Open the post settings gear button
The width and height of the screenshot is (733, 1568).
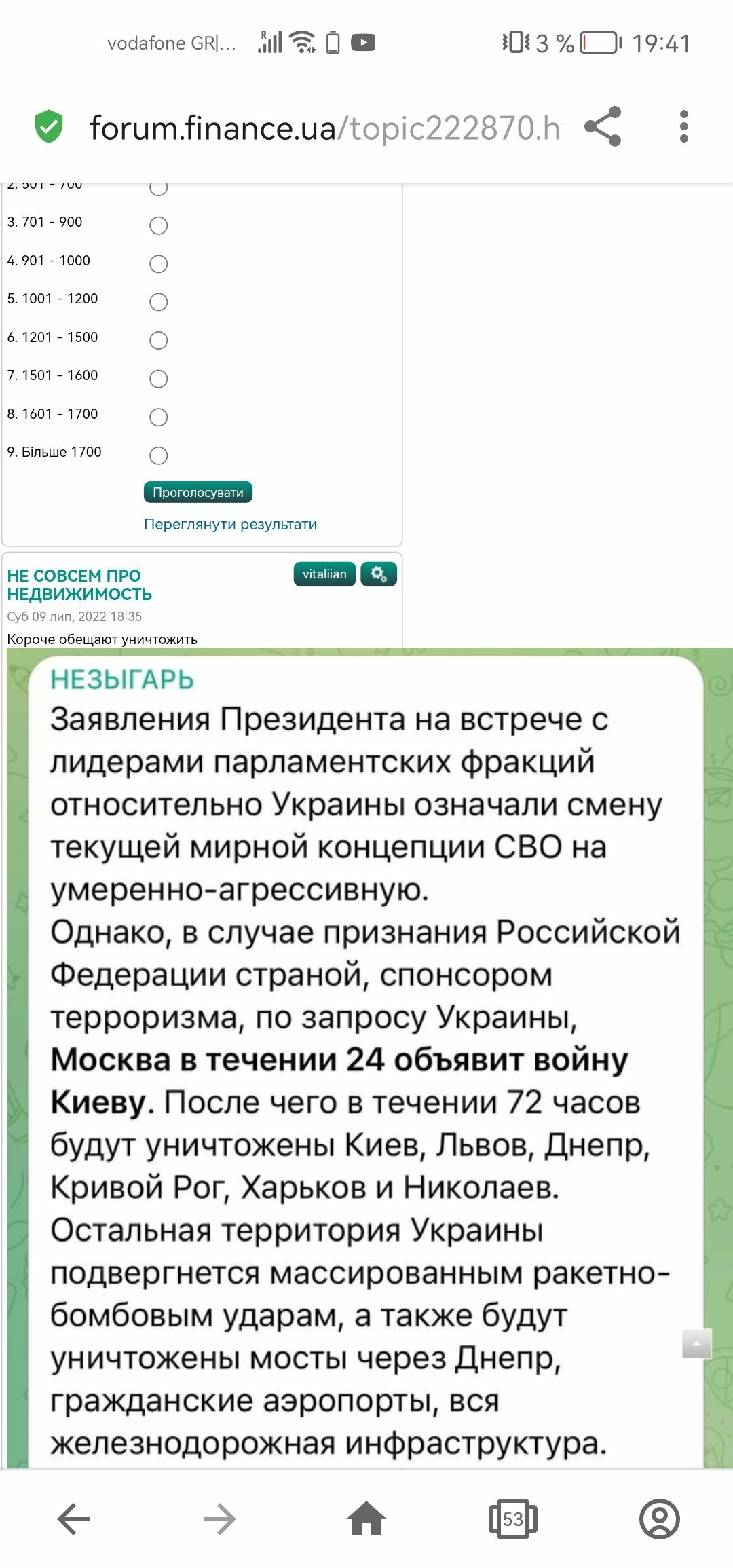point(379,574)
